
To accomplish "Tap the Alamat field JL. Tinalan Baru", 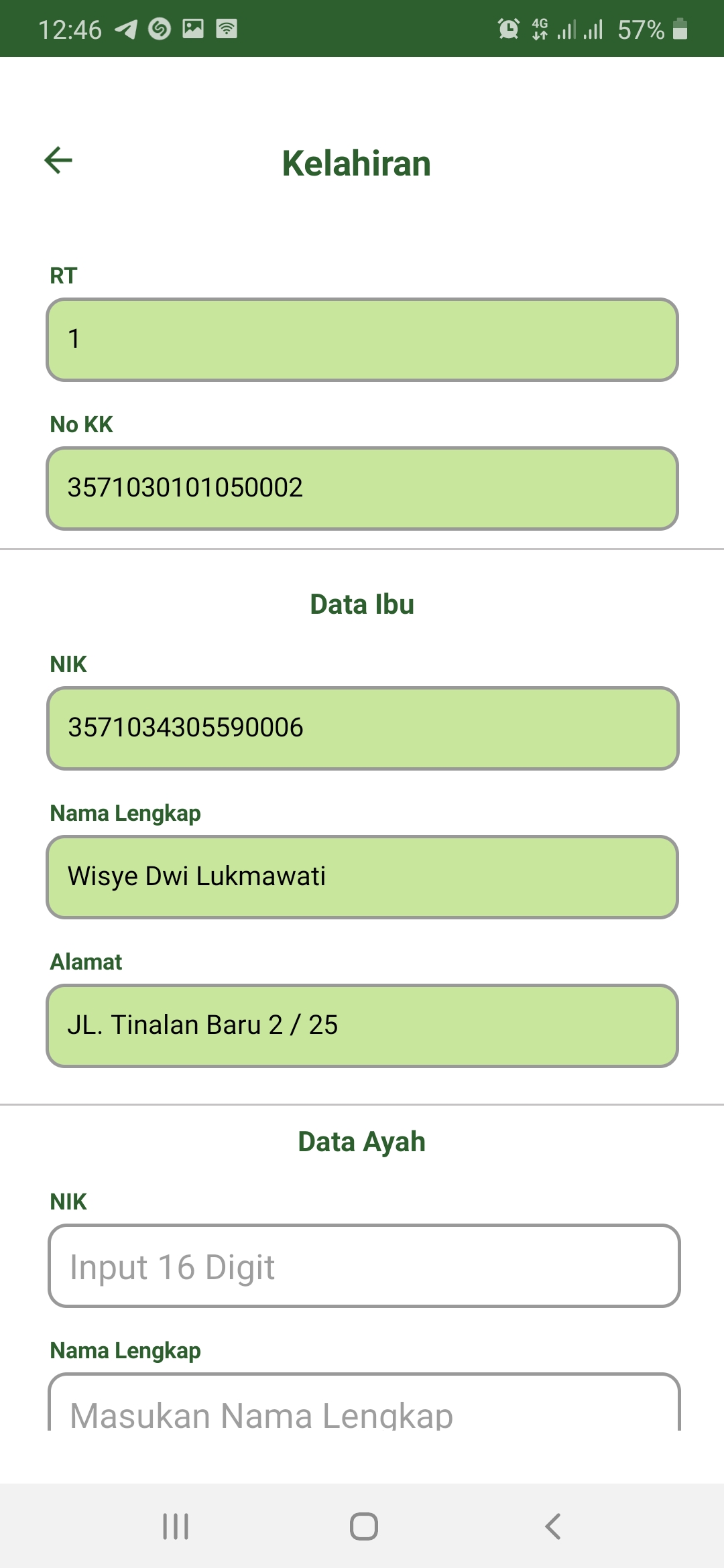I will pos(362,1026).
